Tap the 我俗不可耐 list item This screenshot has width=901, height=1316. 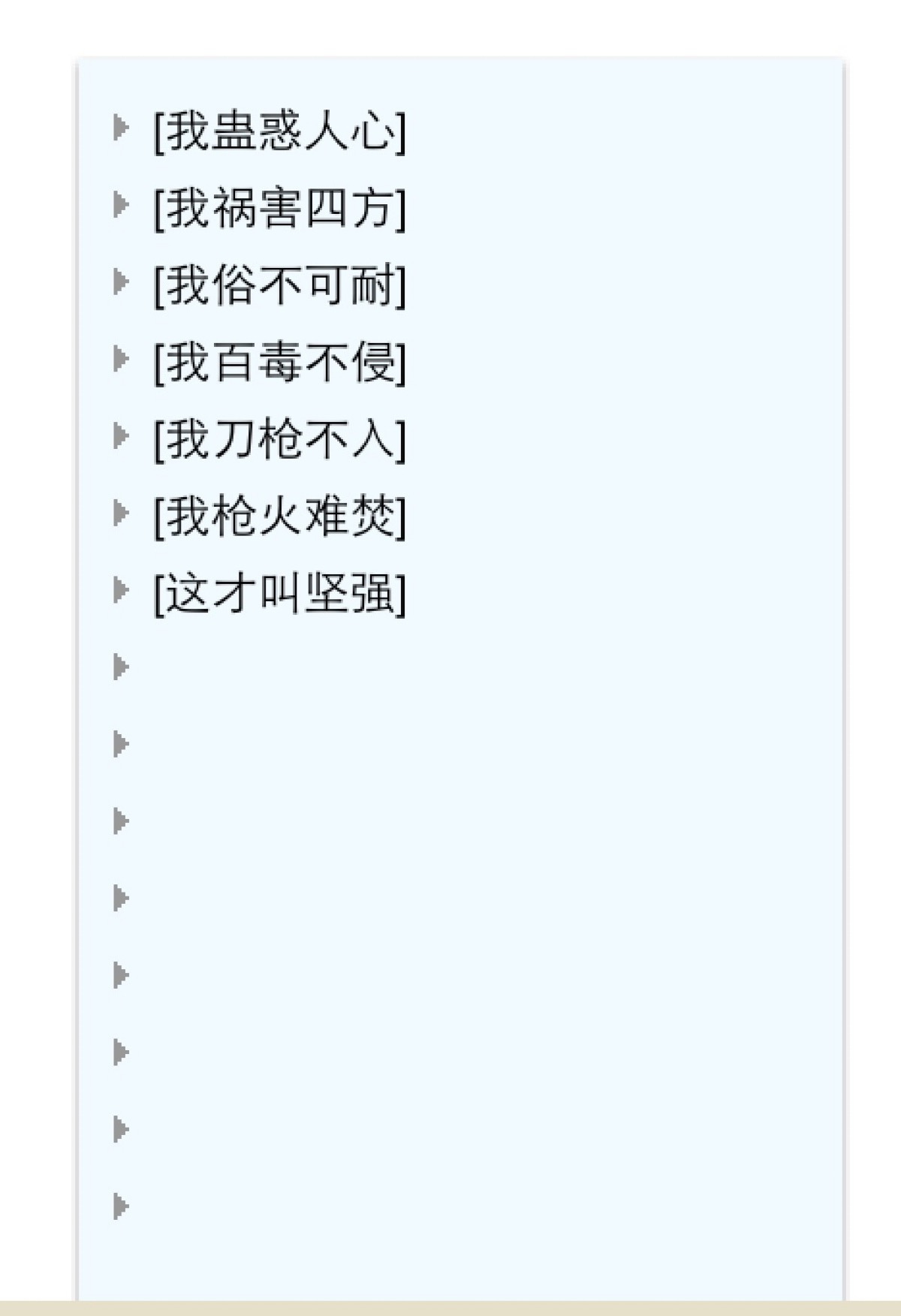click(279, 286)
